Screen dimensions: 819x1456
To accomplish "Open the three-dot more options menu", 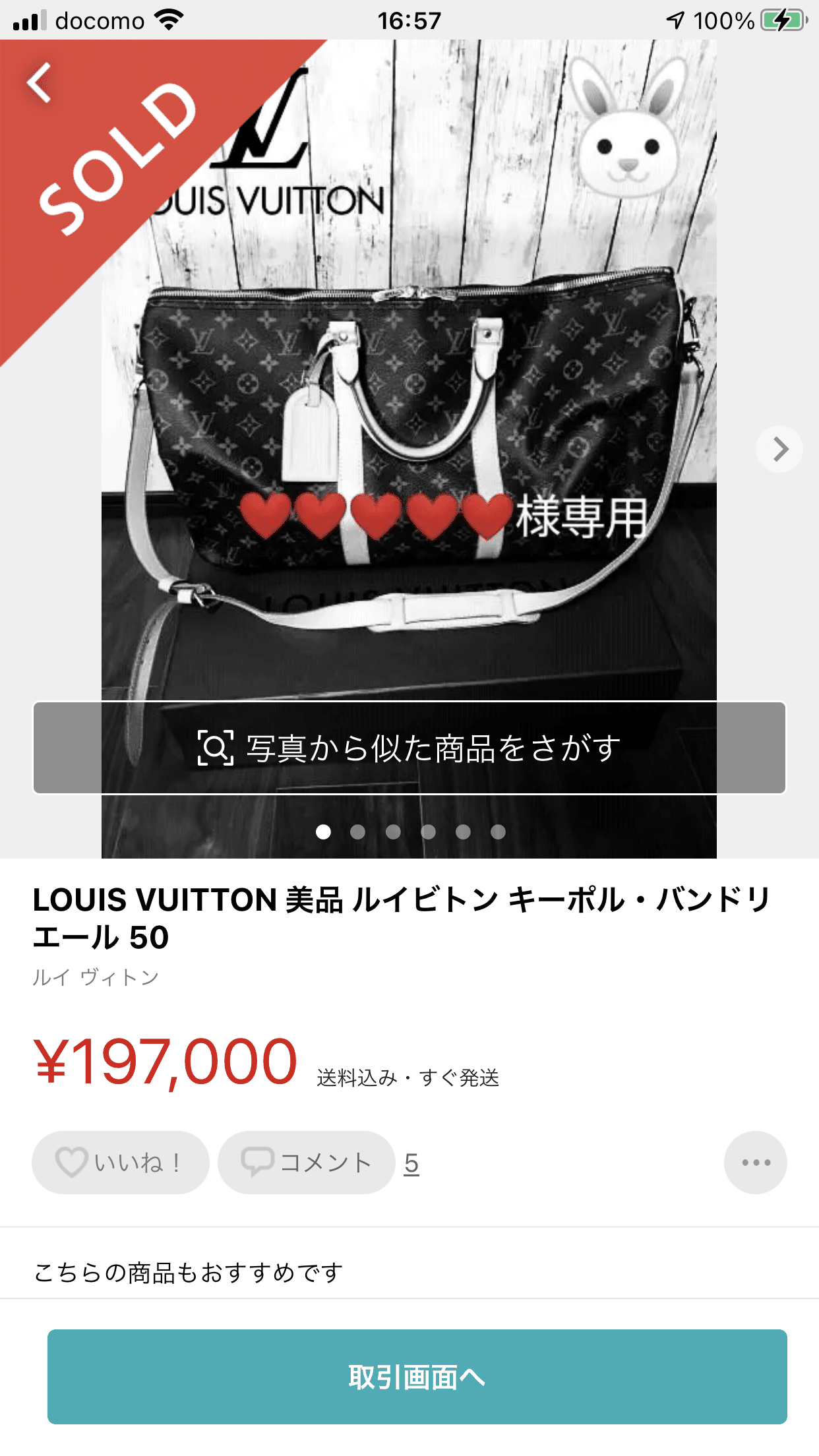I will tap(755, 1163).
